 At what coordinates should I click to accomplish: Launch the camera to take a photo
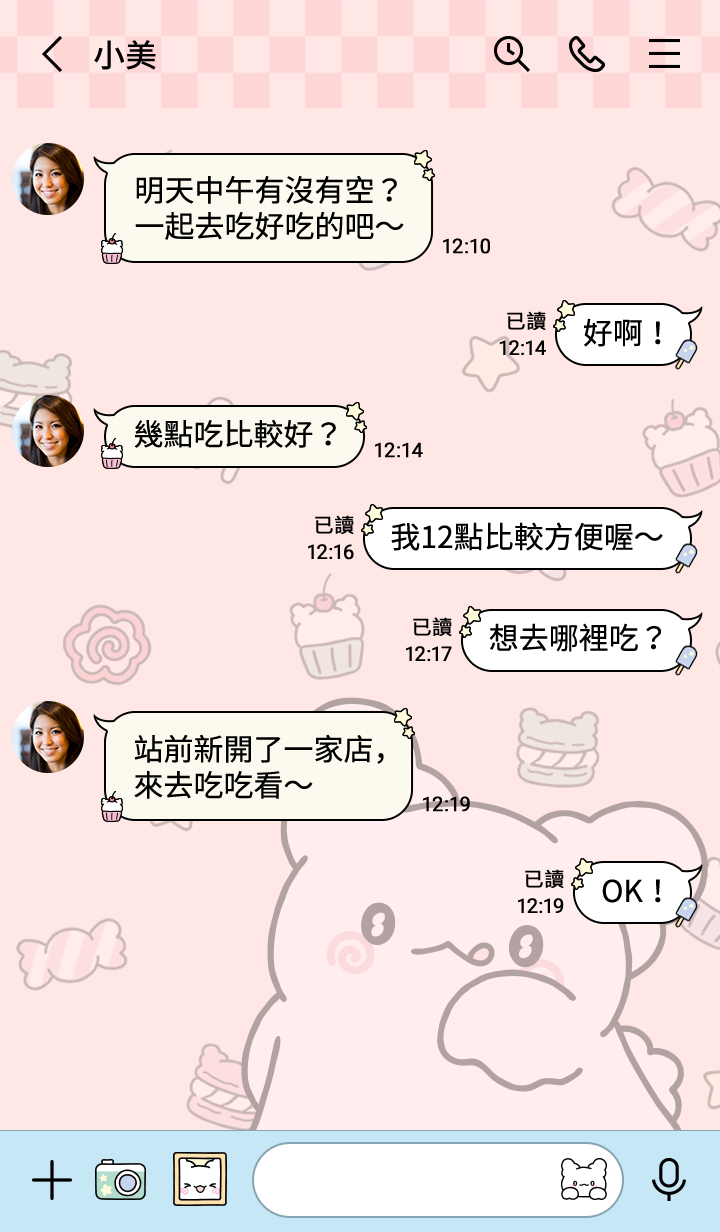[121, 1181]
